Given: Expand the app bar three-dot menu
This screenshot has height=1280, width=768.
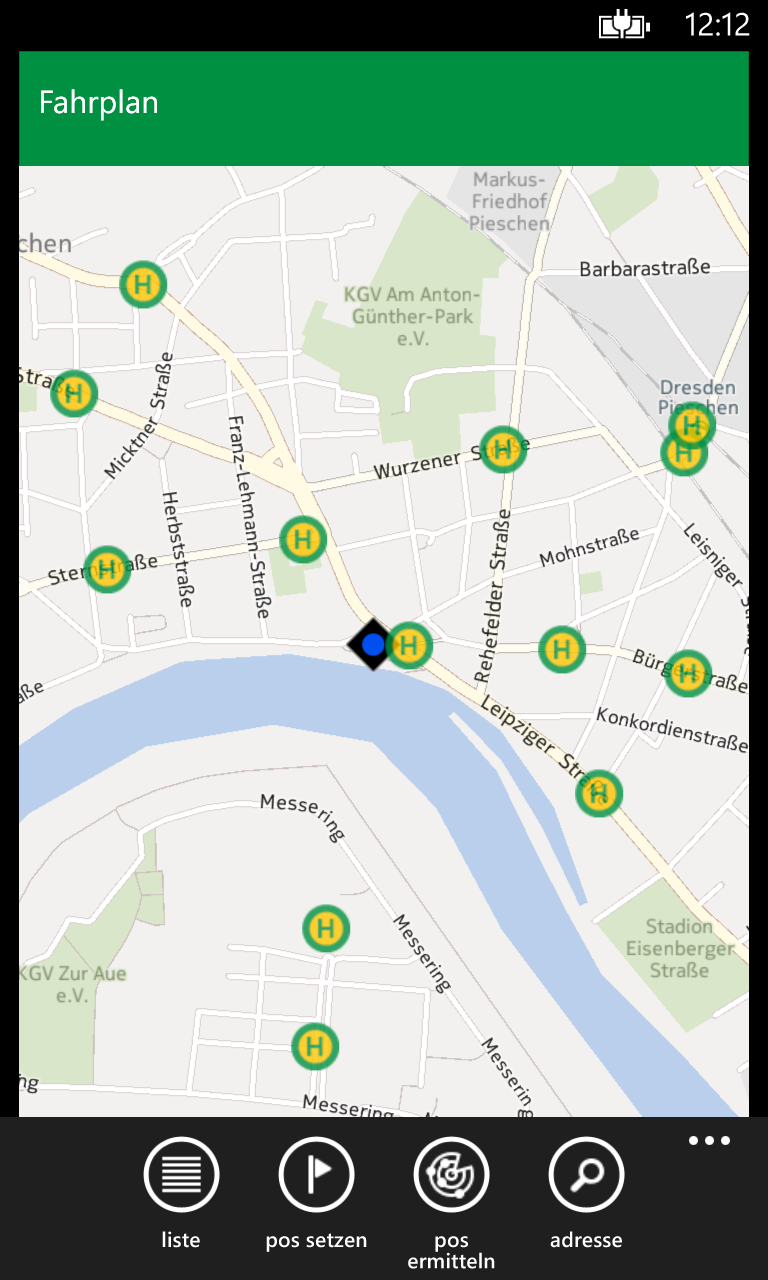Looking at the screenshot, I should [x=709, y=1140].
